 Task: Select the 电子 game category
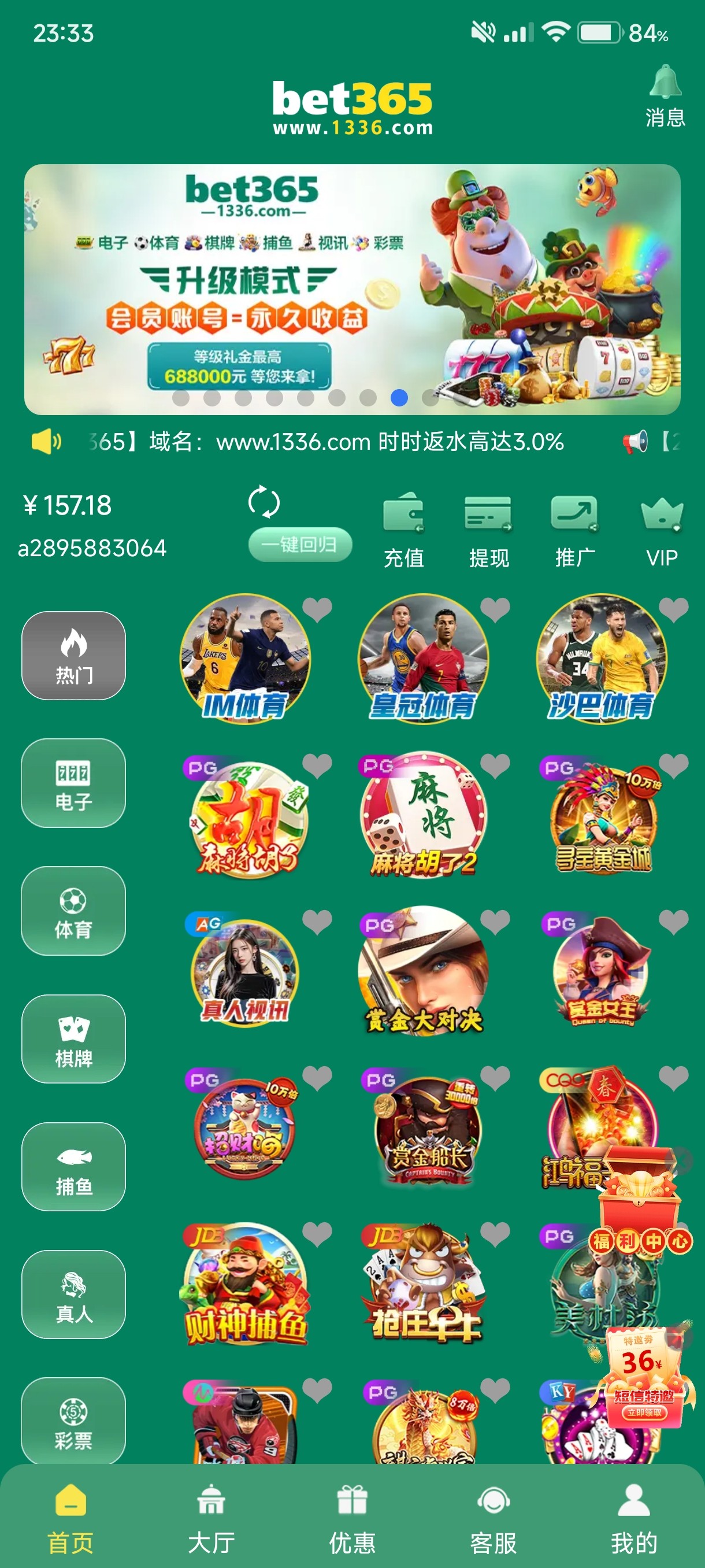(73, 783)
